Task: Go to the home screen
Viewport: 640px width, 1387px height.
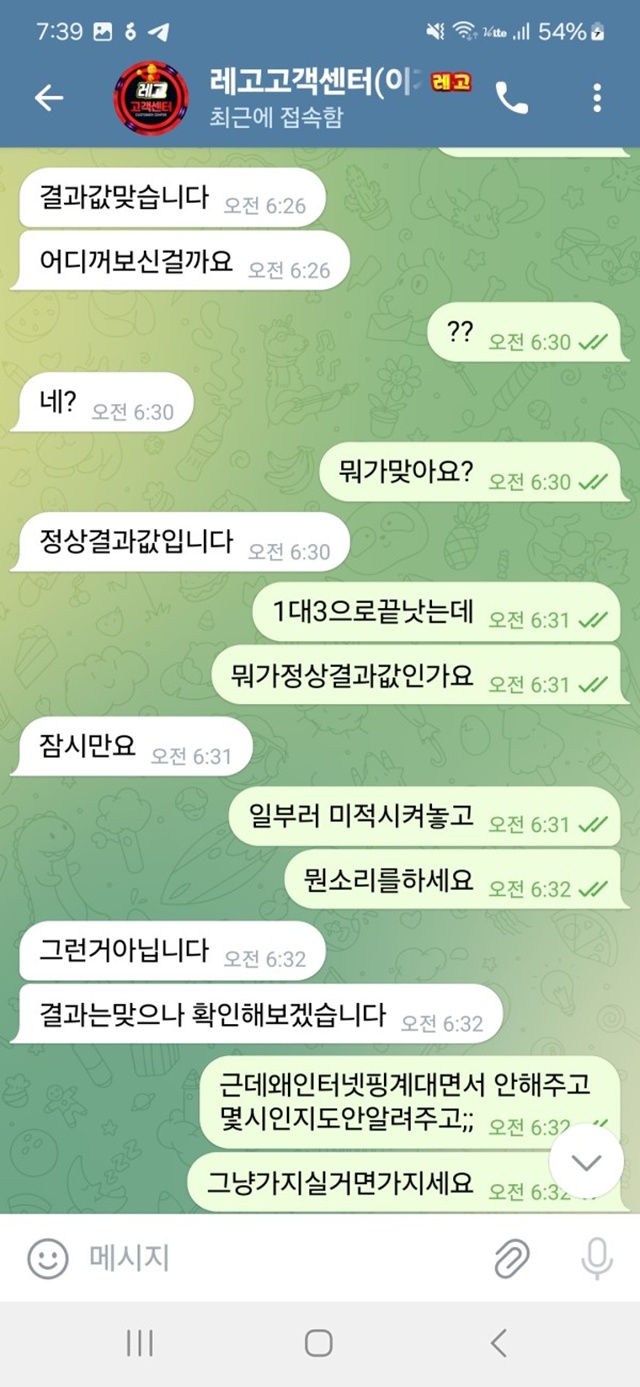Action: click(x=319, y=1343)
